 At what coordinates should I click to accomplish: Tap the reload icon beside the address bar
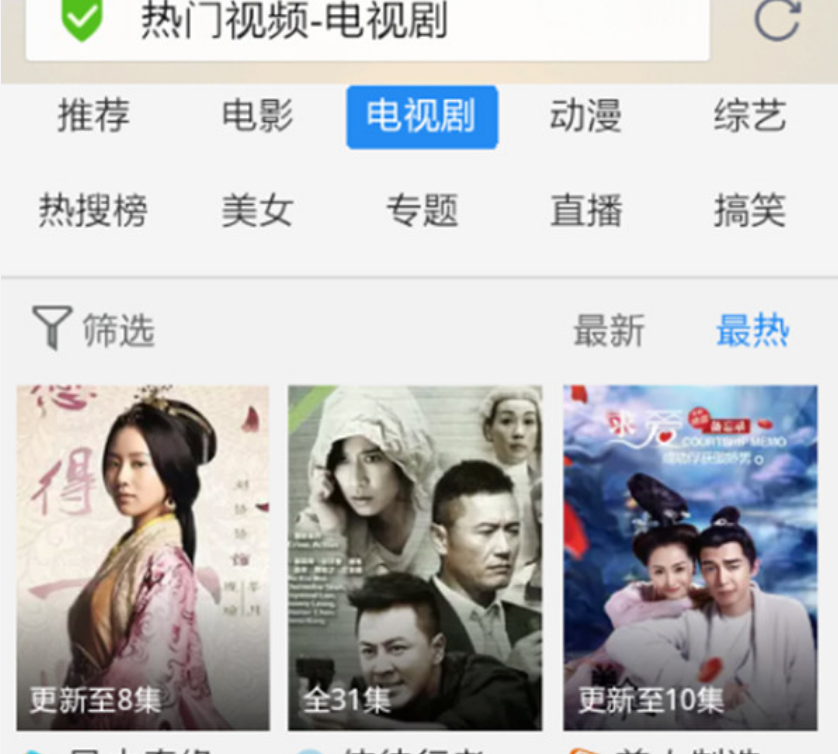click(777, 21)
